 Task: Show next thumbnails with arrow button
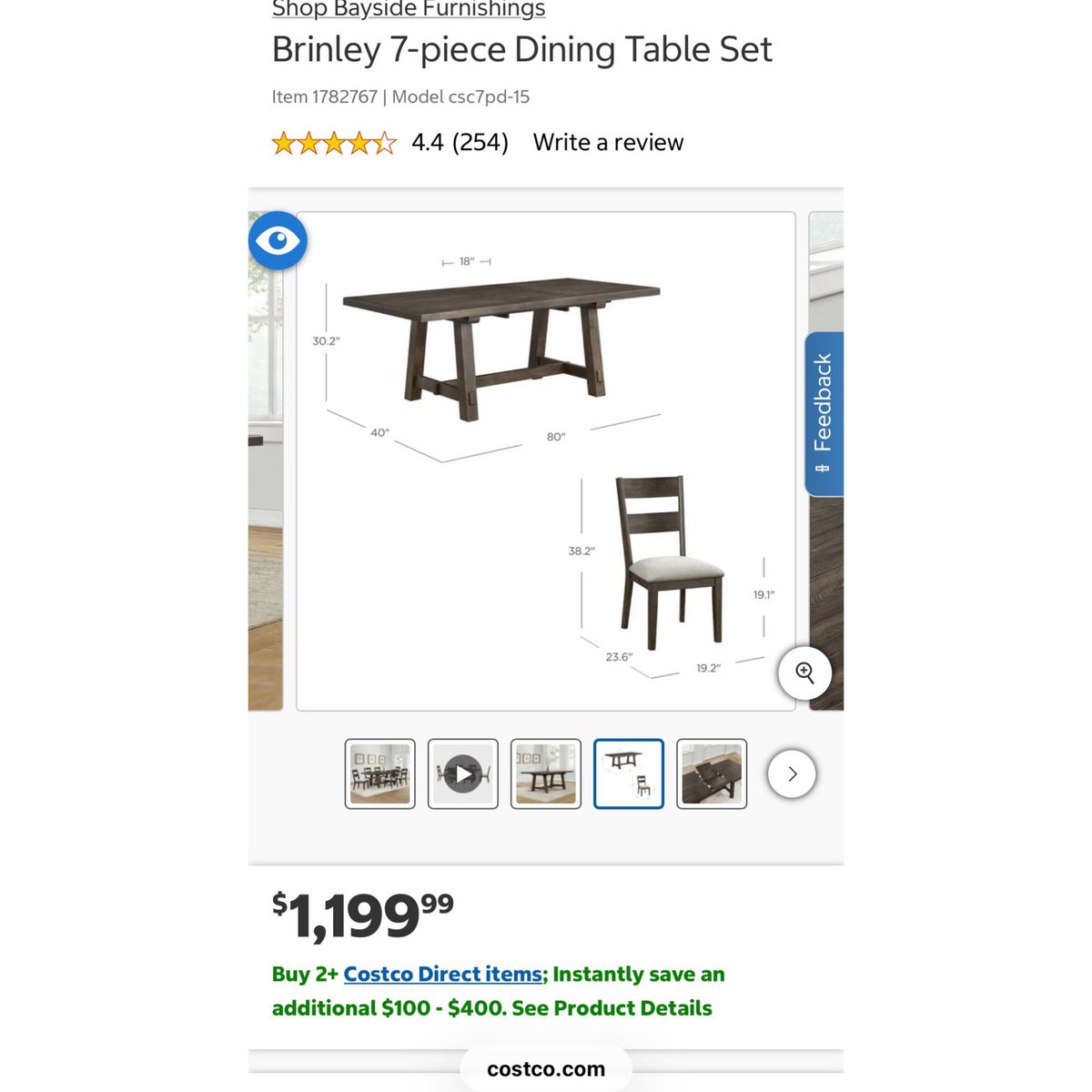tap(792, 773)
